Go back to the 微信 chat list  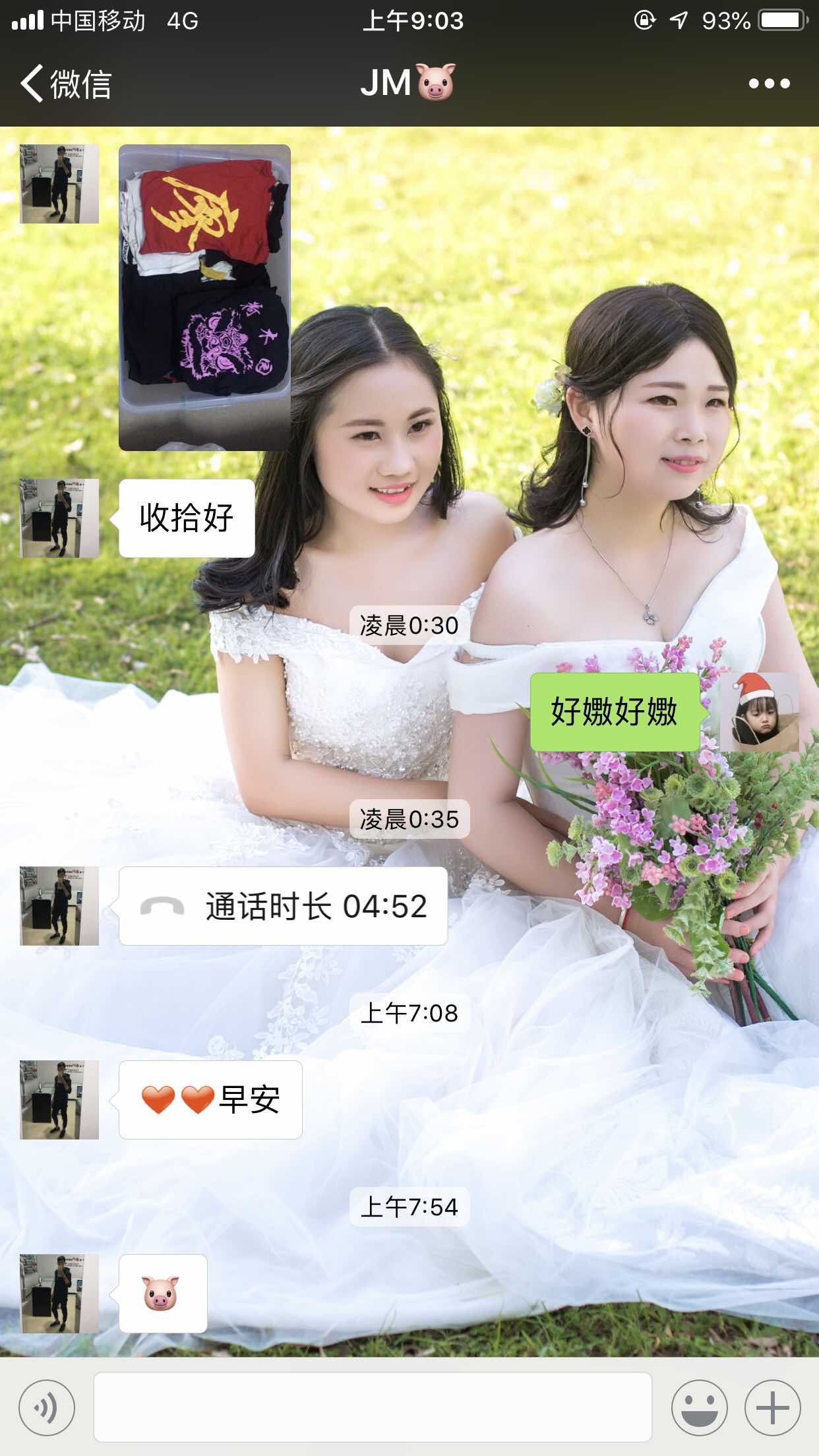(66, 84)
